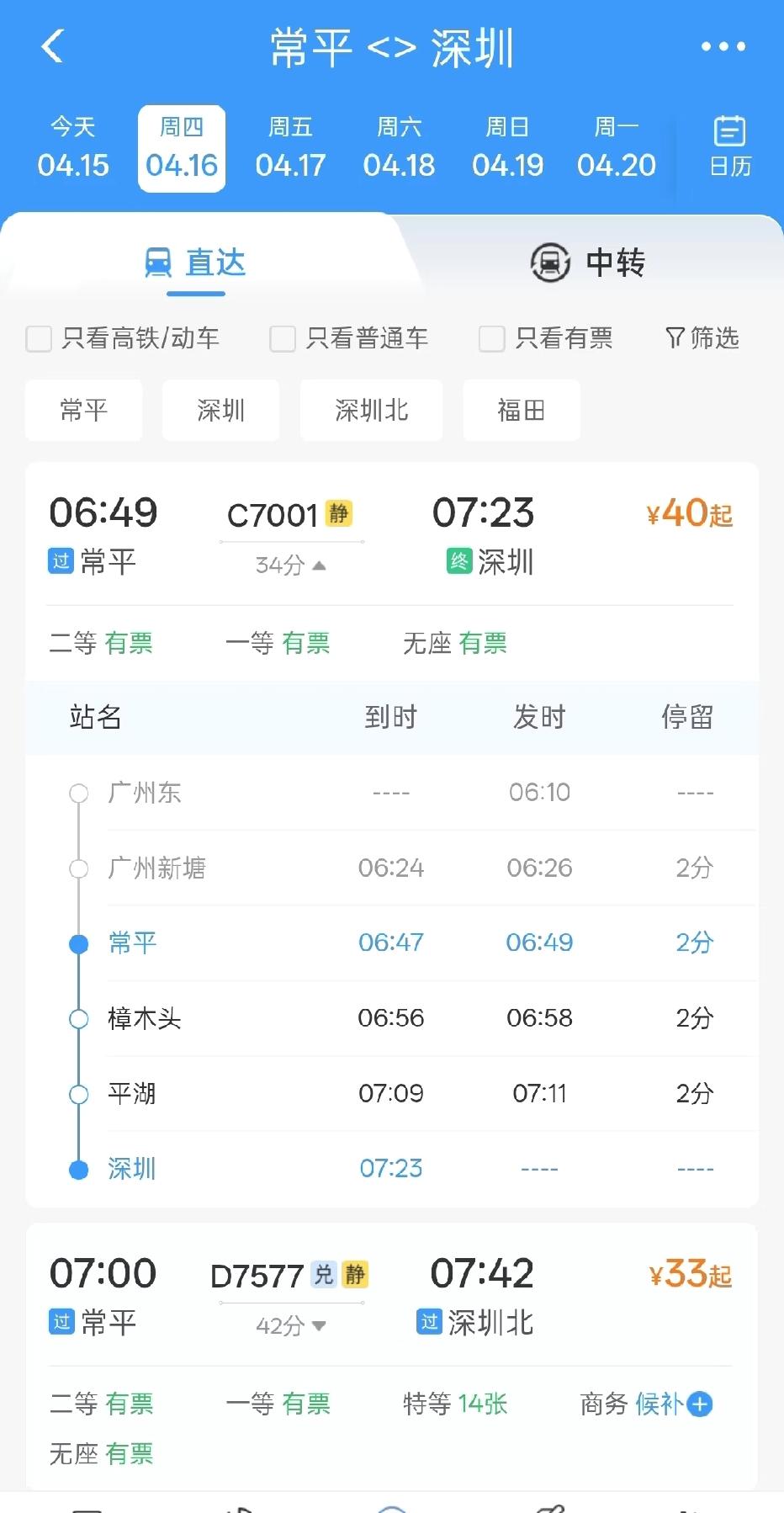This screenshot has height=1513, width=784.
Task: Select the 深圳北 station filter chip
Action: (x=371, y=410)
